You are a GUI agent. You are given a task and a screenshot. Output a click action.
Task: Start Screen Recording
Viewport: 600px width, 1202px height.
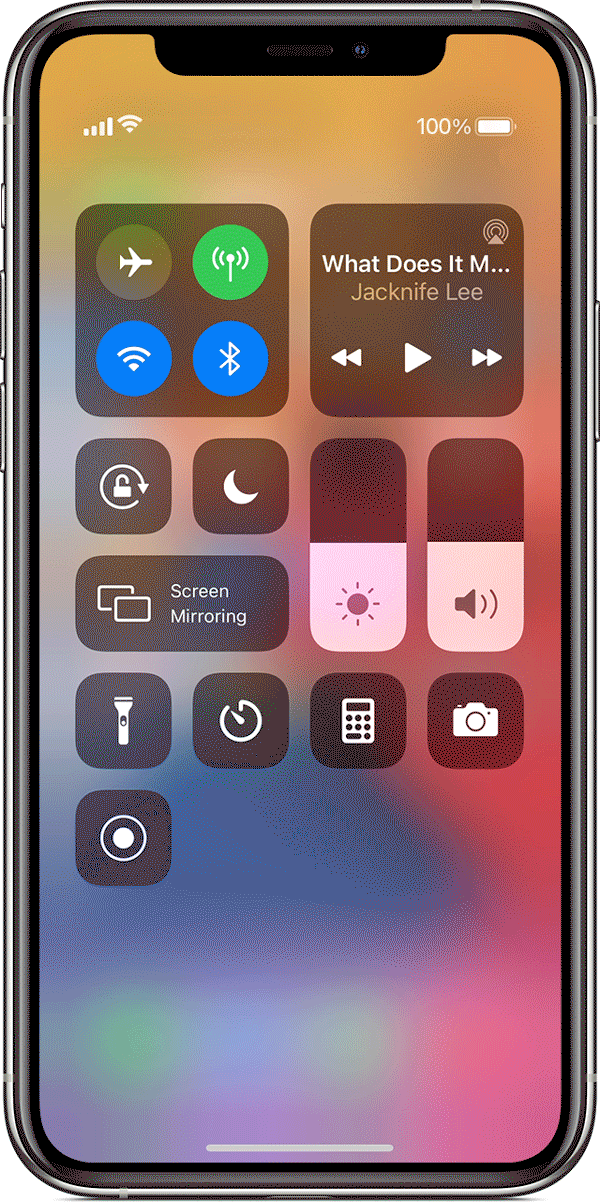pyautogui.click(x=124, y=838)
